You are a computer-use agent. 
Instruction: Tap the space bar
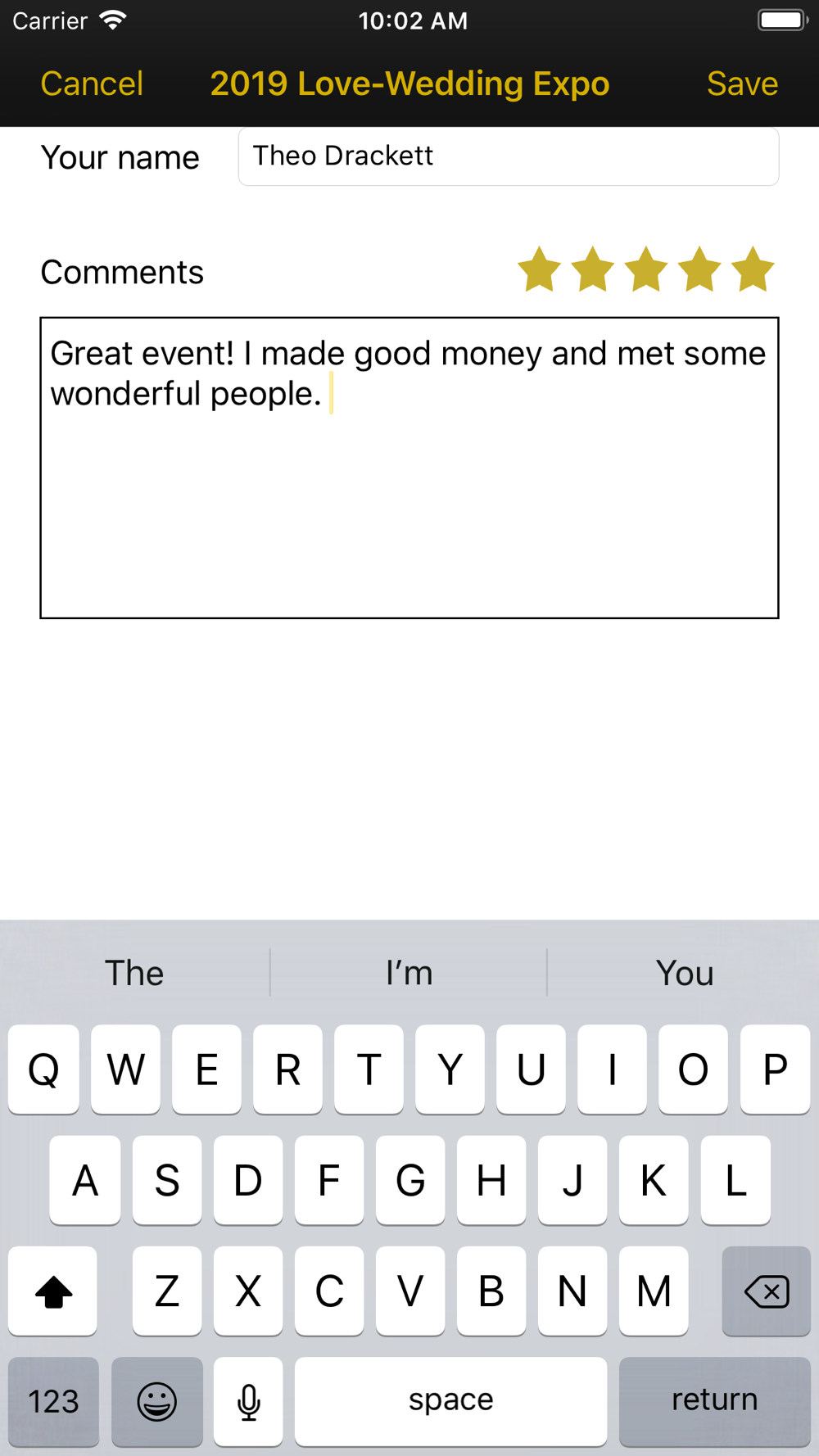pyautogui.click(x=451, y=1401)
